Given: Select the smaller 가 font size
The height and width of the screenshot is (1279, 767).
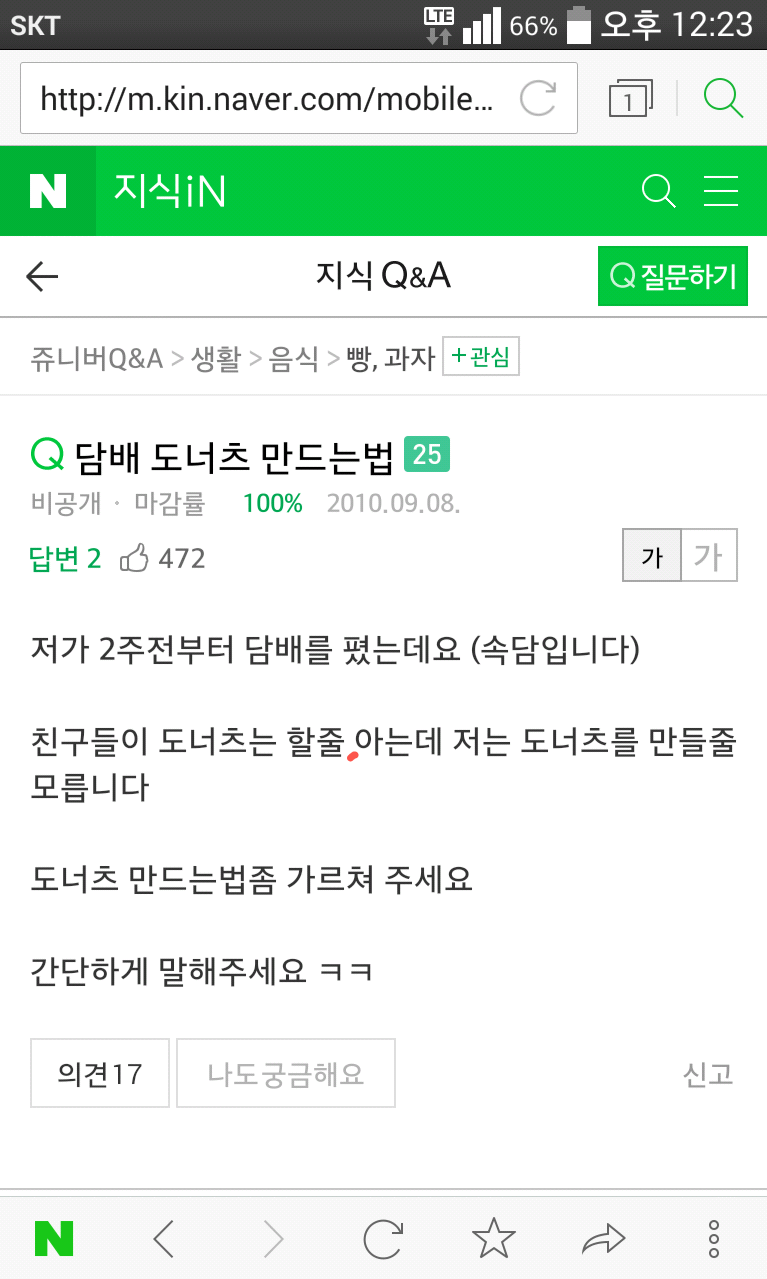Looking at the screenshot, I should tap(652, 556).
